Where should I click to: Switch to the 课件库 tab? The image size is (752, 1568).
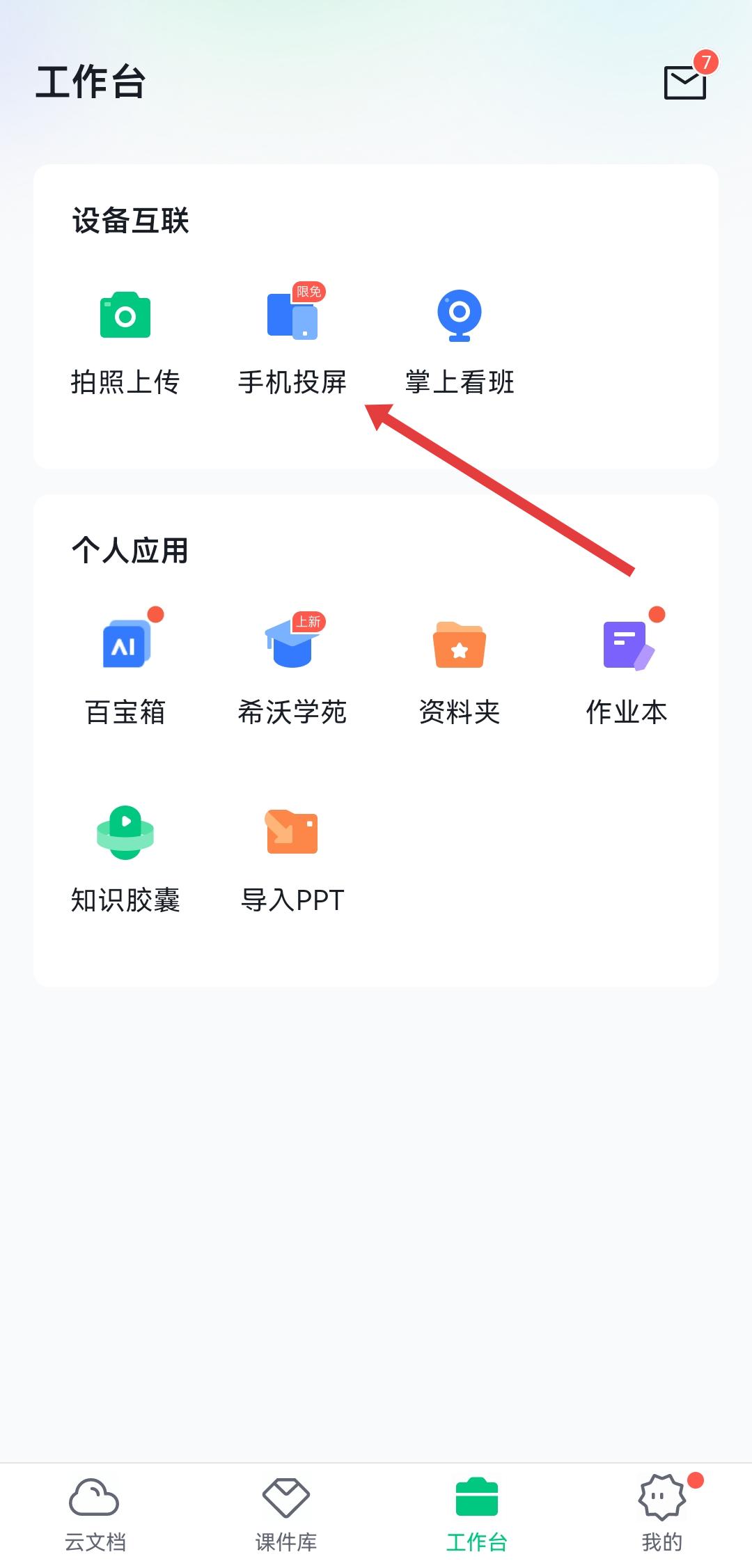[285, 1515]
